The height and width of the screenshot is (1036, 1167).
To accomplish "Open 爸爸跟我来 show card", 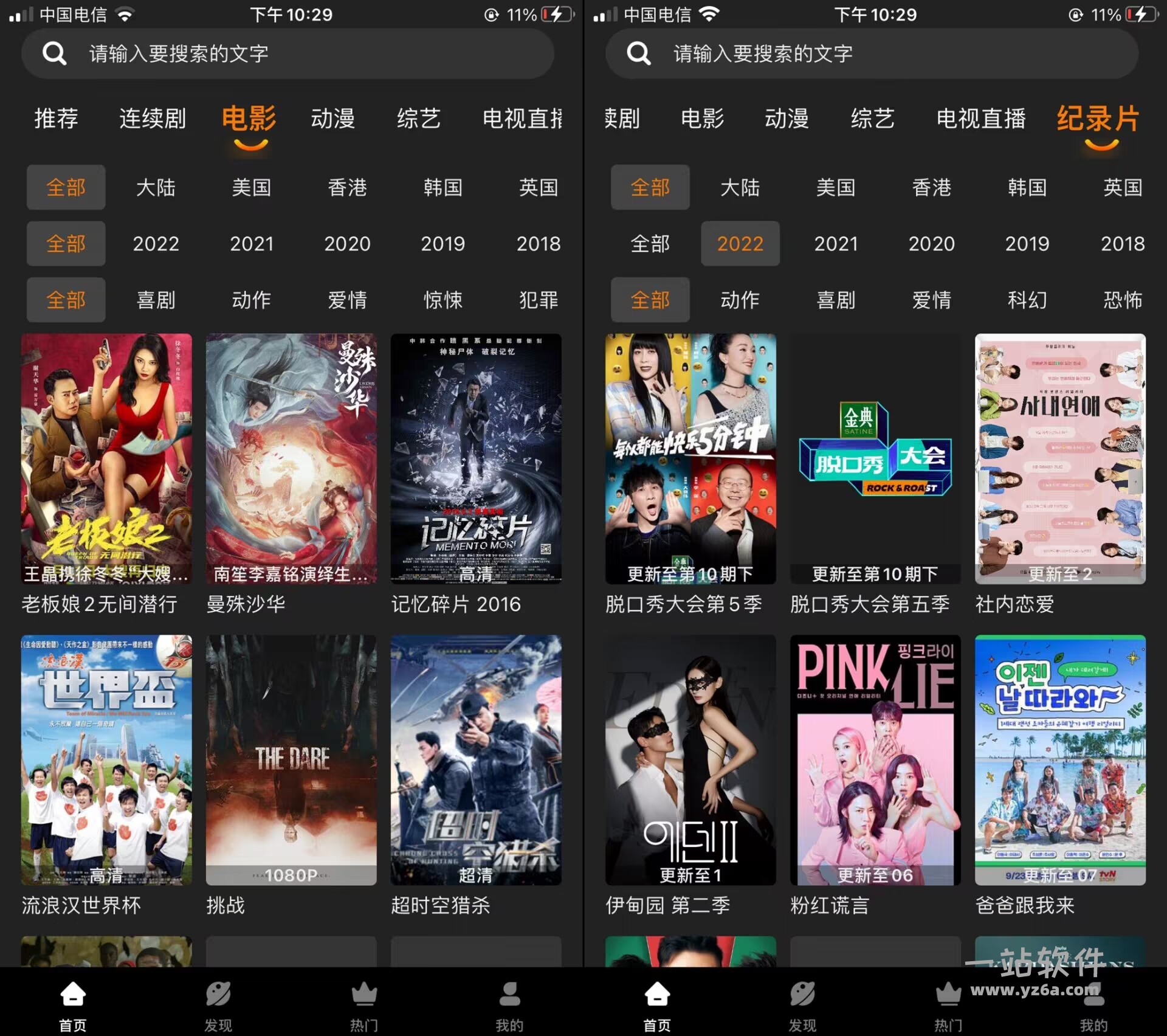I will (x=1060, y=760).
